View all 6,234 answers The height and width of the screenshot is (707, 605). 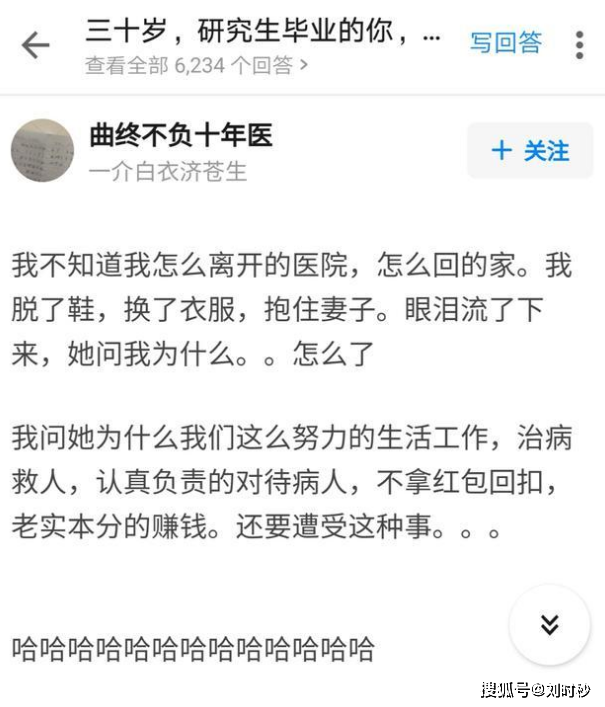click(196, 66)
